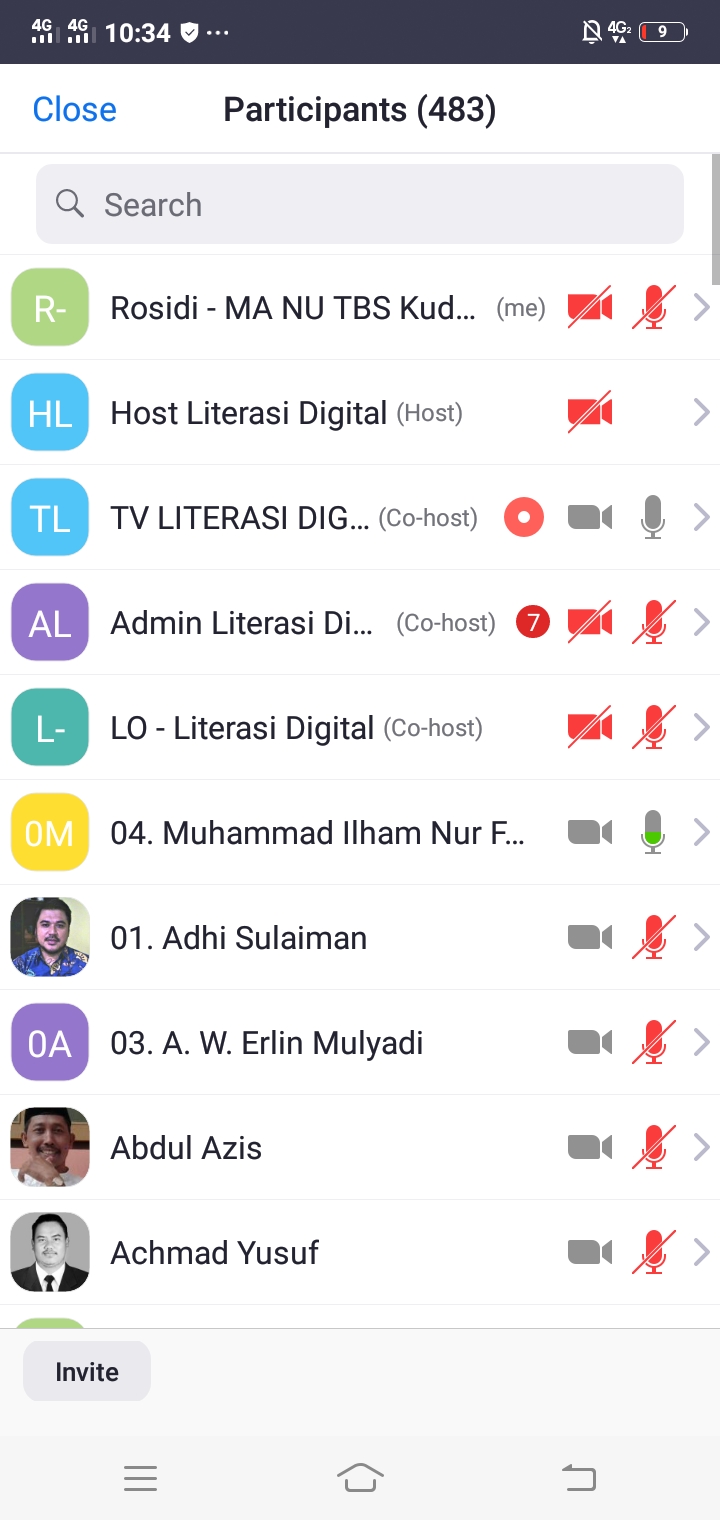Image resolution: width=720 pixels, height=1520 pixels.
Task: Select LO - Literasi Digital row
Action: [242, 728]
